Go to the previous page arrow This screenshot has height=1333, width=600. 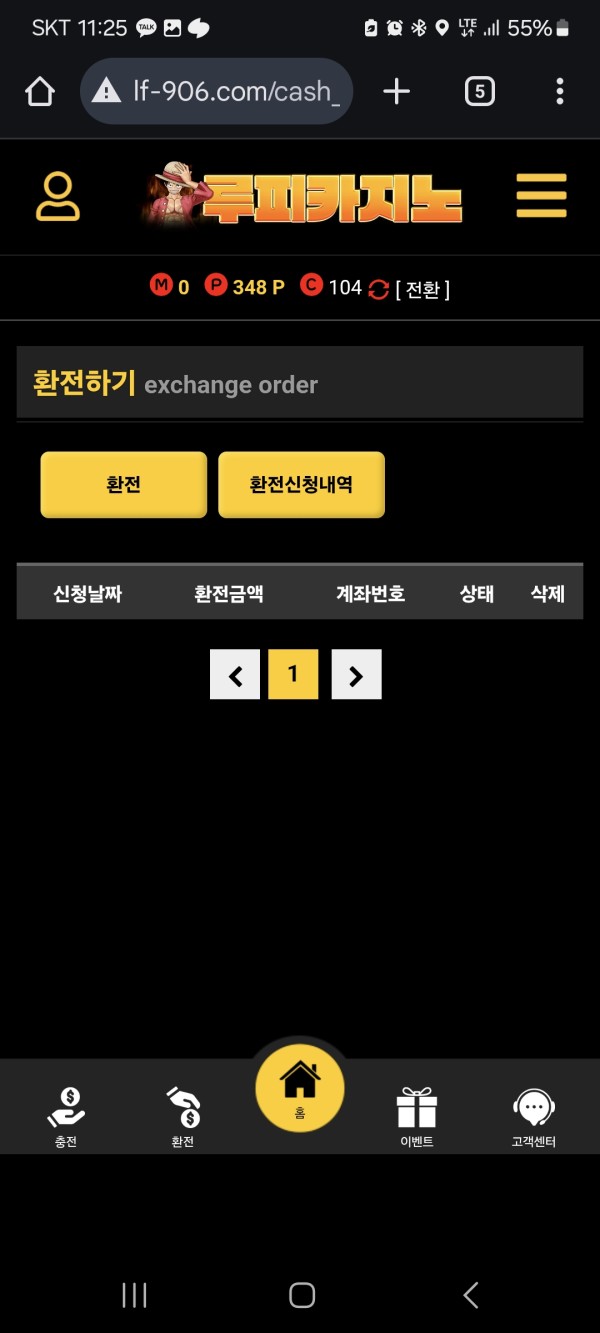(x=235, y=675)
